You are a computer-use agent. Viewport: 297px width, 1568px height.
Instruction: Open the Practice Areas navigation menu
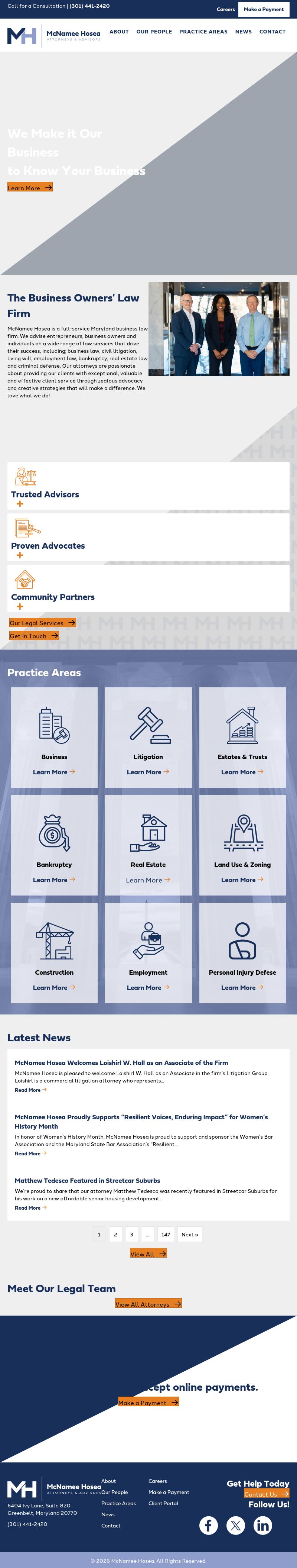(203, 32)
